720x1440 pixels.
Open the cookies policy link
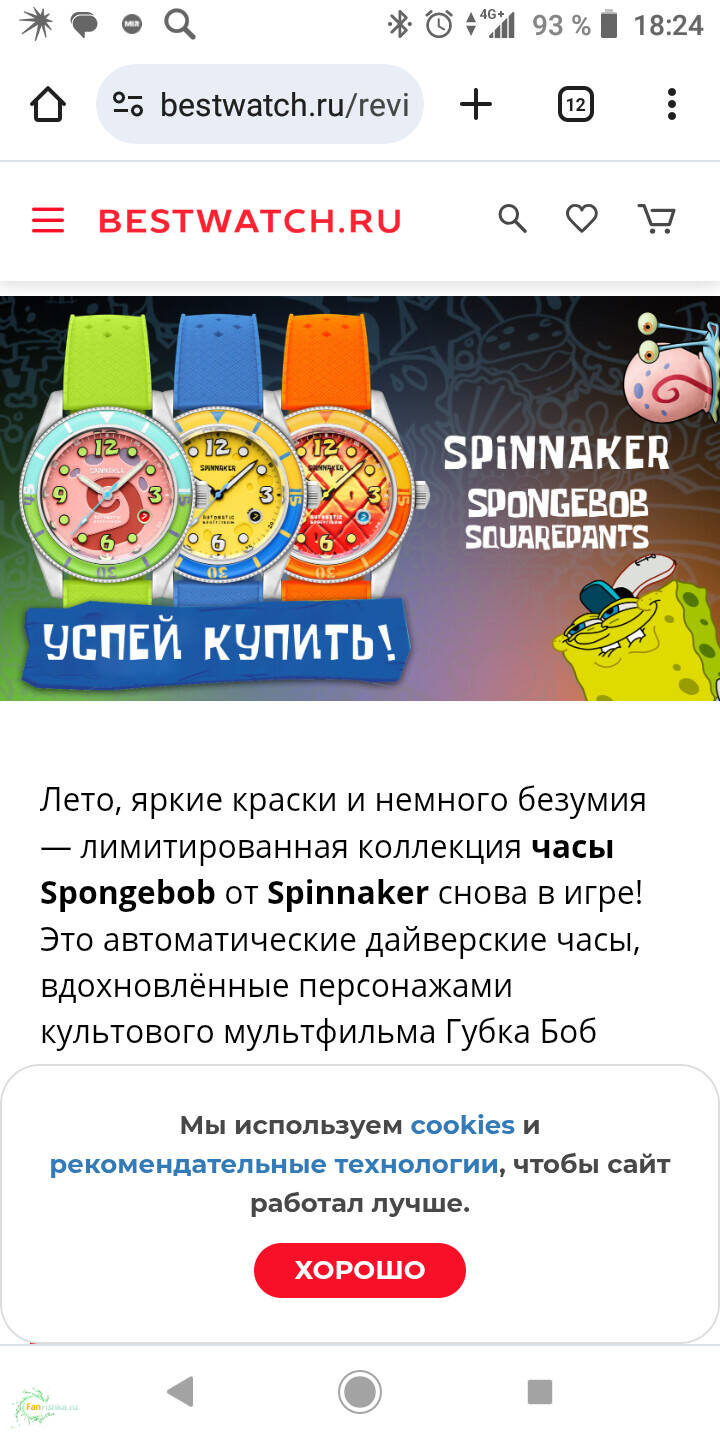coord(462,1125)
